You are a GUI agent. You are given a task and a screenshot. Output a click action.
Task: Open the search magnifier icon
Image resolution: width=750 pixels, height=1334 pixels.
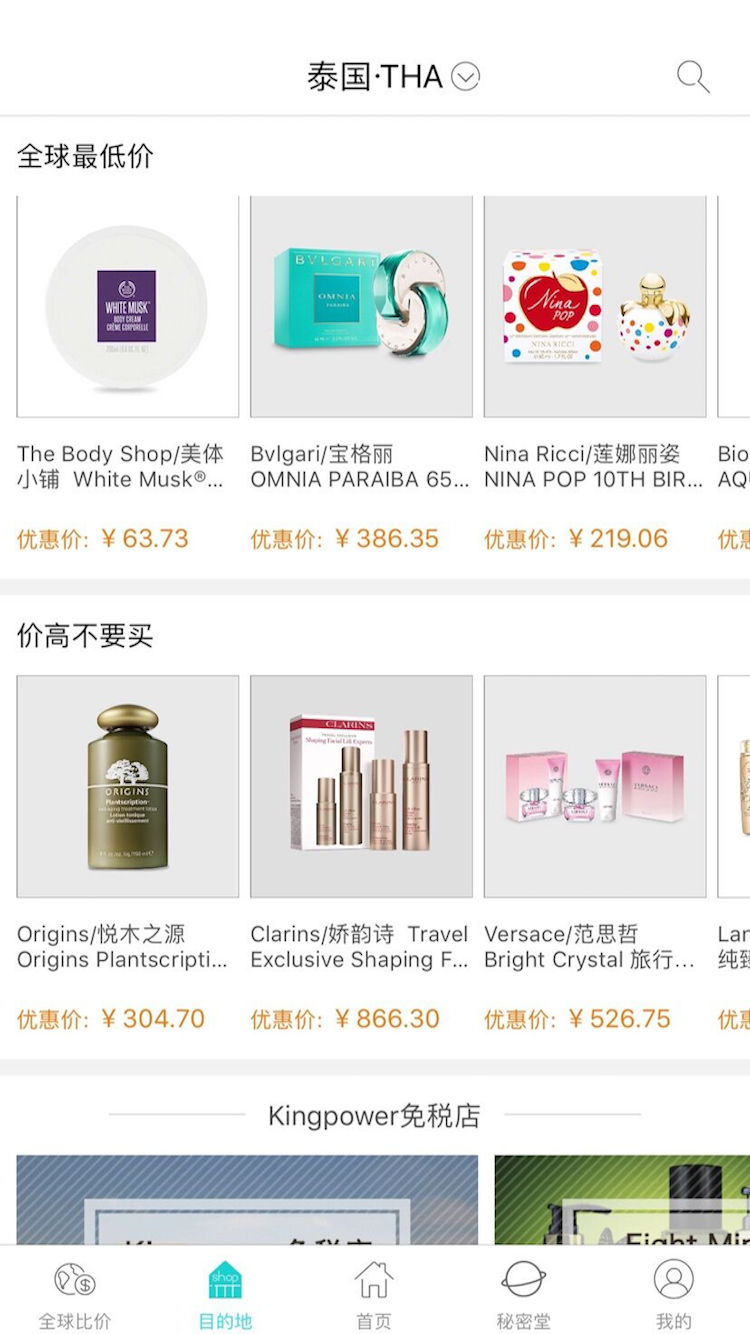tap(692, 77)
